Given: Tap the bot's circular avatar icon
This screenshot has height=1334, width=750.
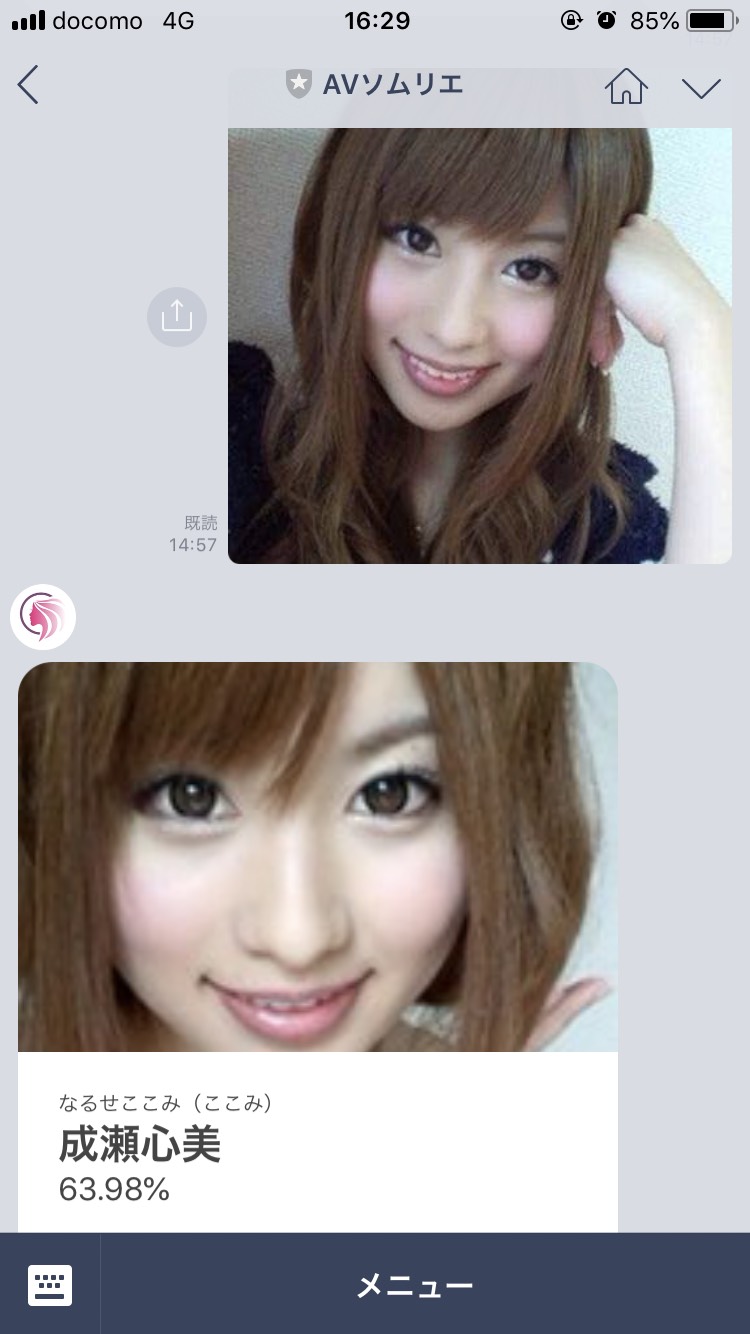Looking at the screenshot, I should tap(43, 617).
